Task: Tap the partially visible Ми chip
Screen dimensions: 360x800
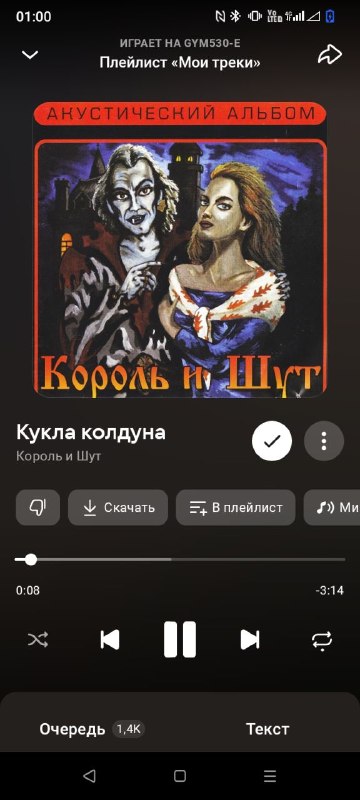Action: point(332,508)
